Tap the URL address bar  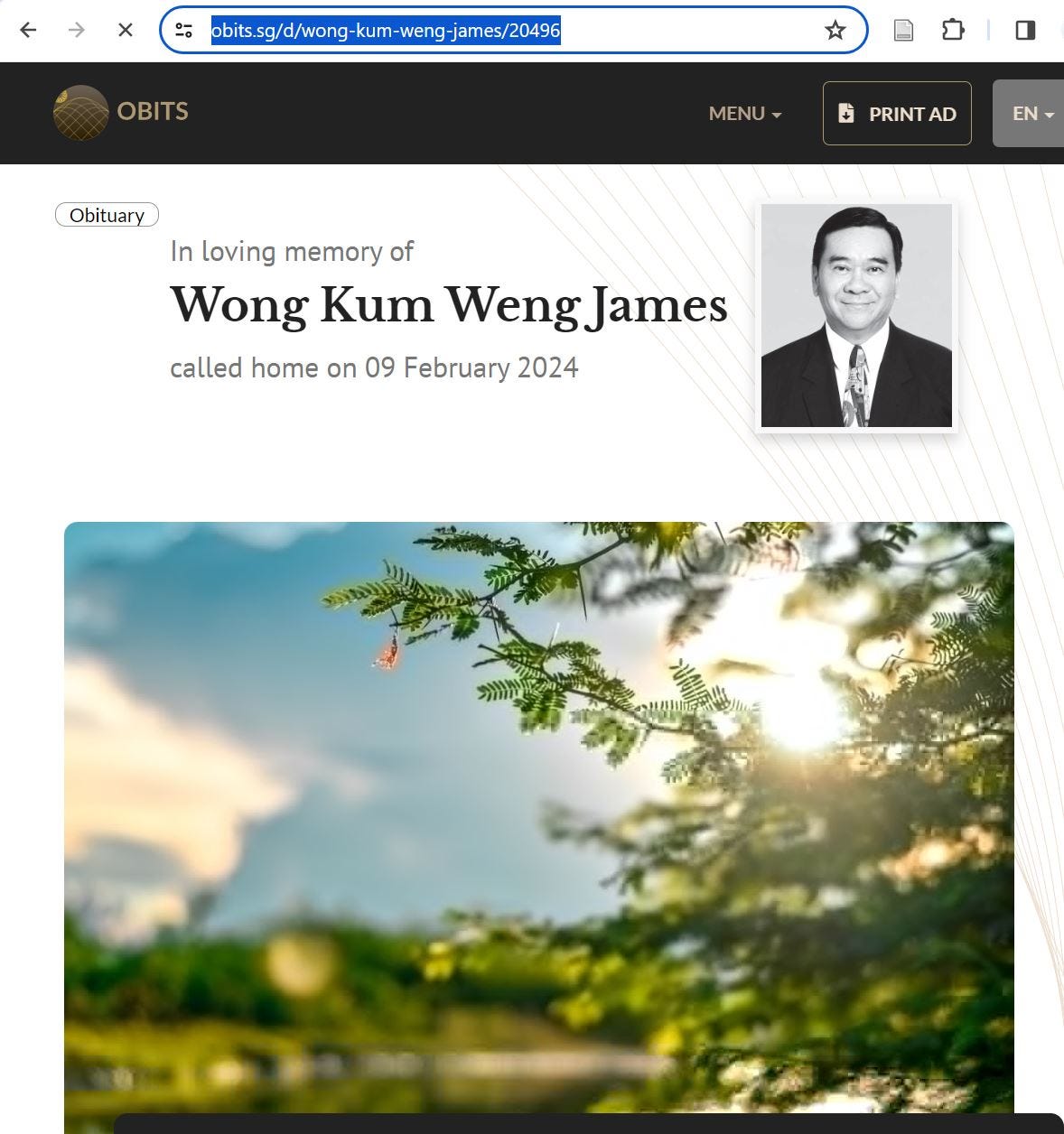[506, 31]
